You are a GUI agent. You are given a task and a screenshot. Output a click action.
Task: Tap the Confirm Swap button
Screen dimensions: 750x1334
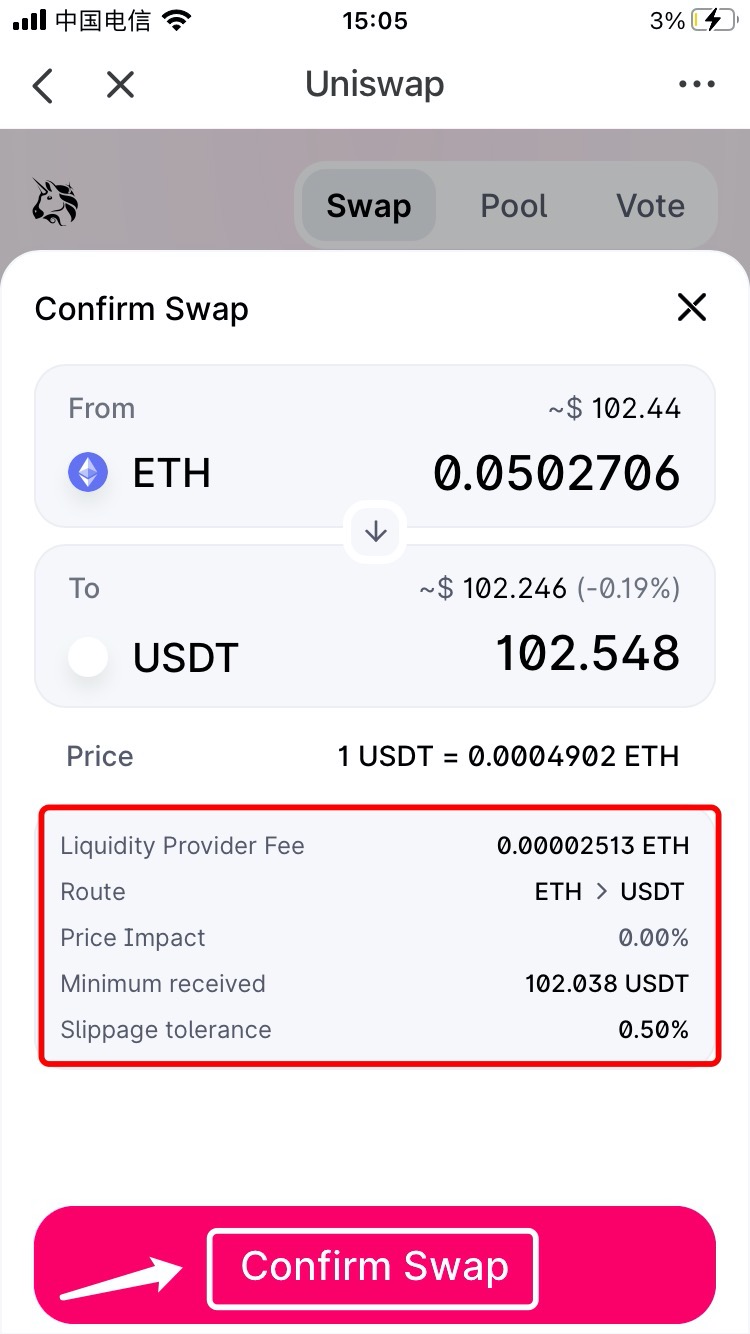[x=375, y=1266]
